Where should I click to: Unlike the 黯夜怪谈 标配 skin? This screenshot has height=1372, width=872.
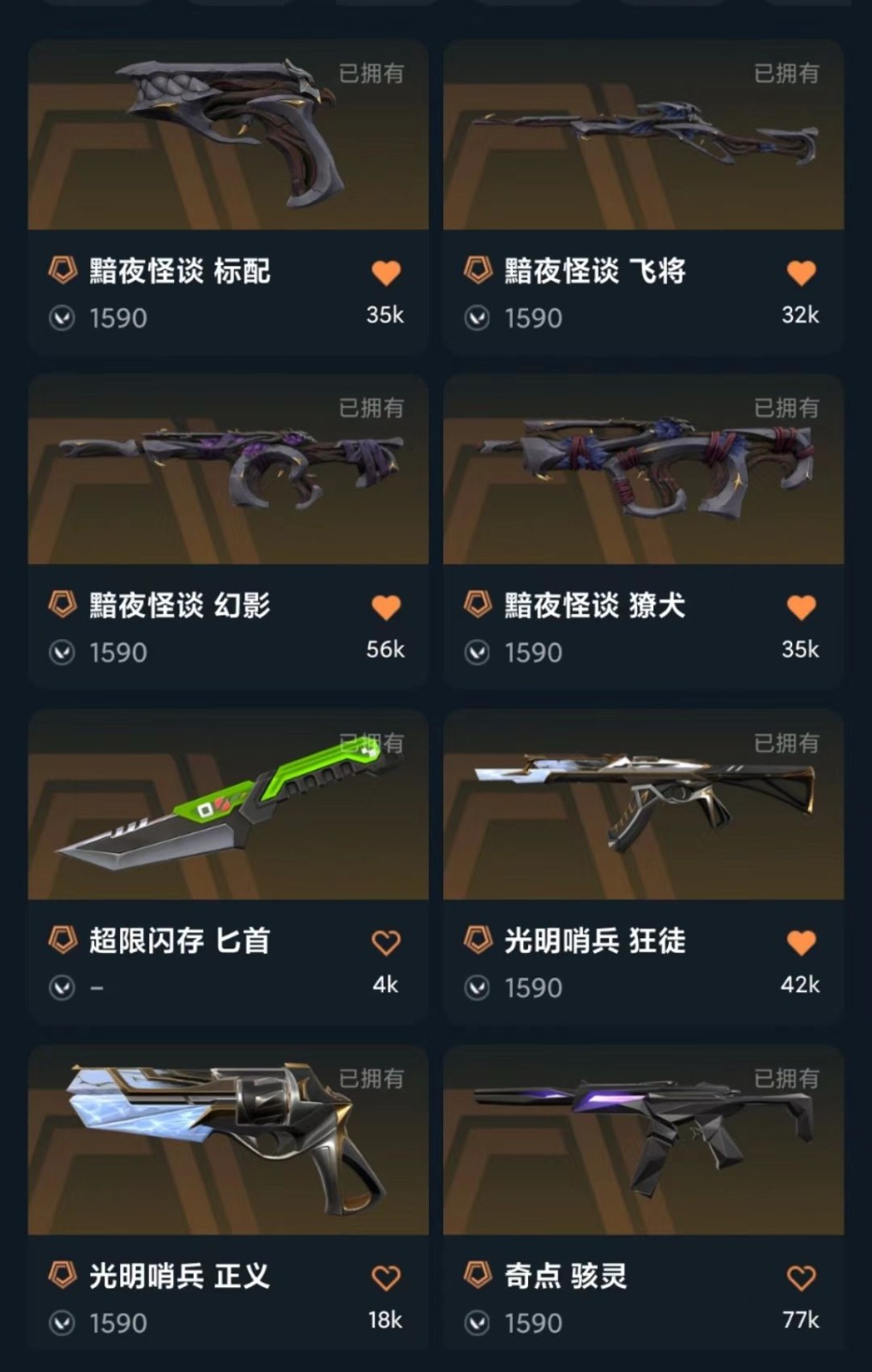pos(386,273)
